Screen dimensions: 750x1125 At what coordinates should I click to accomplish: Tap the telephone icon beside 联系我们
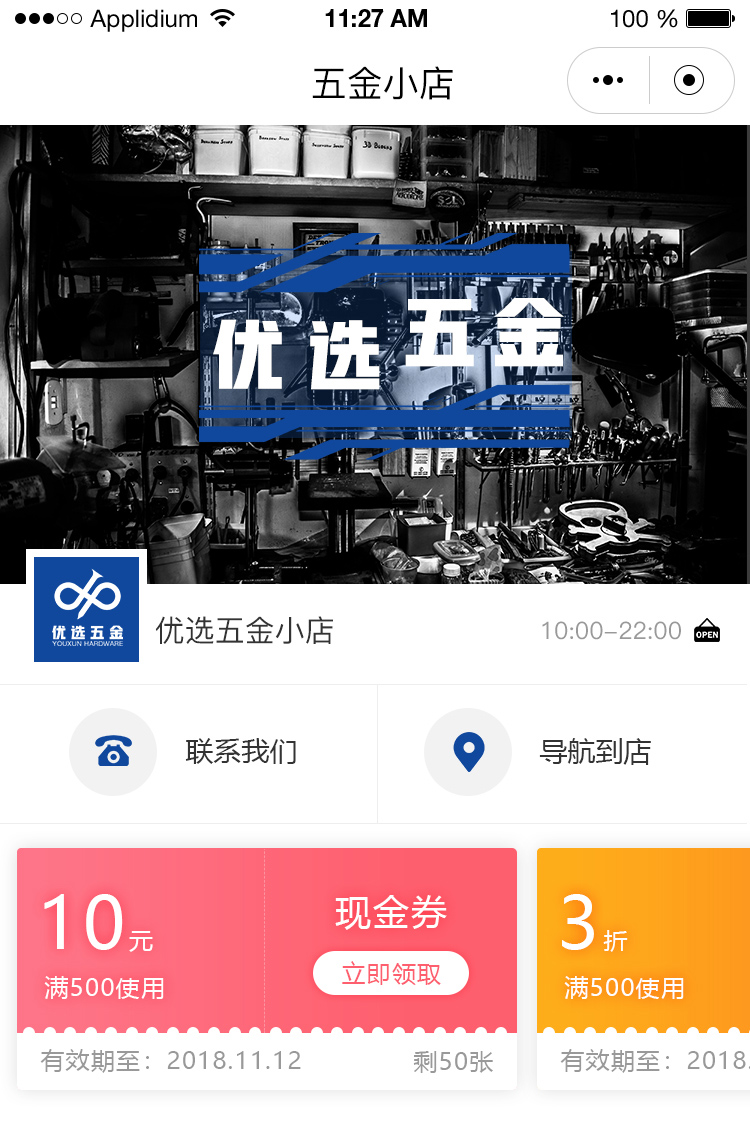(x=113, y=752)
